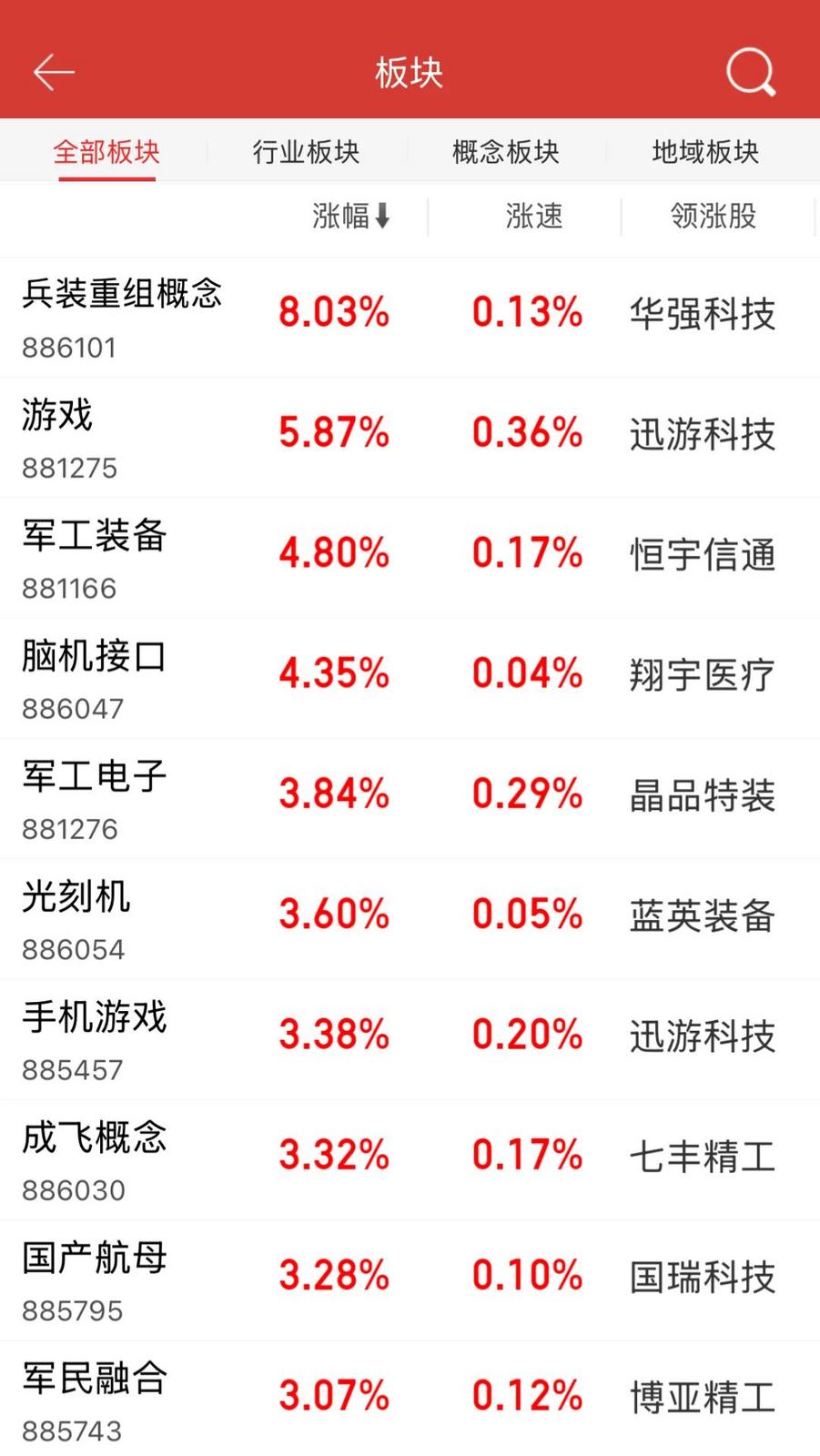
Task: Select the 全部板块 tab
Action: click(106, 152)
